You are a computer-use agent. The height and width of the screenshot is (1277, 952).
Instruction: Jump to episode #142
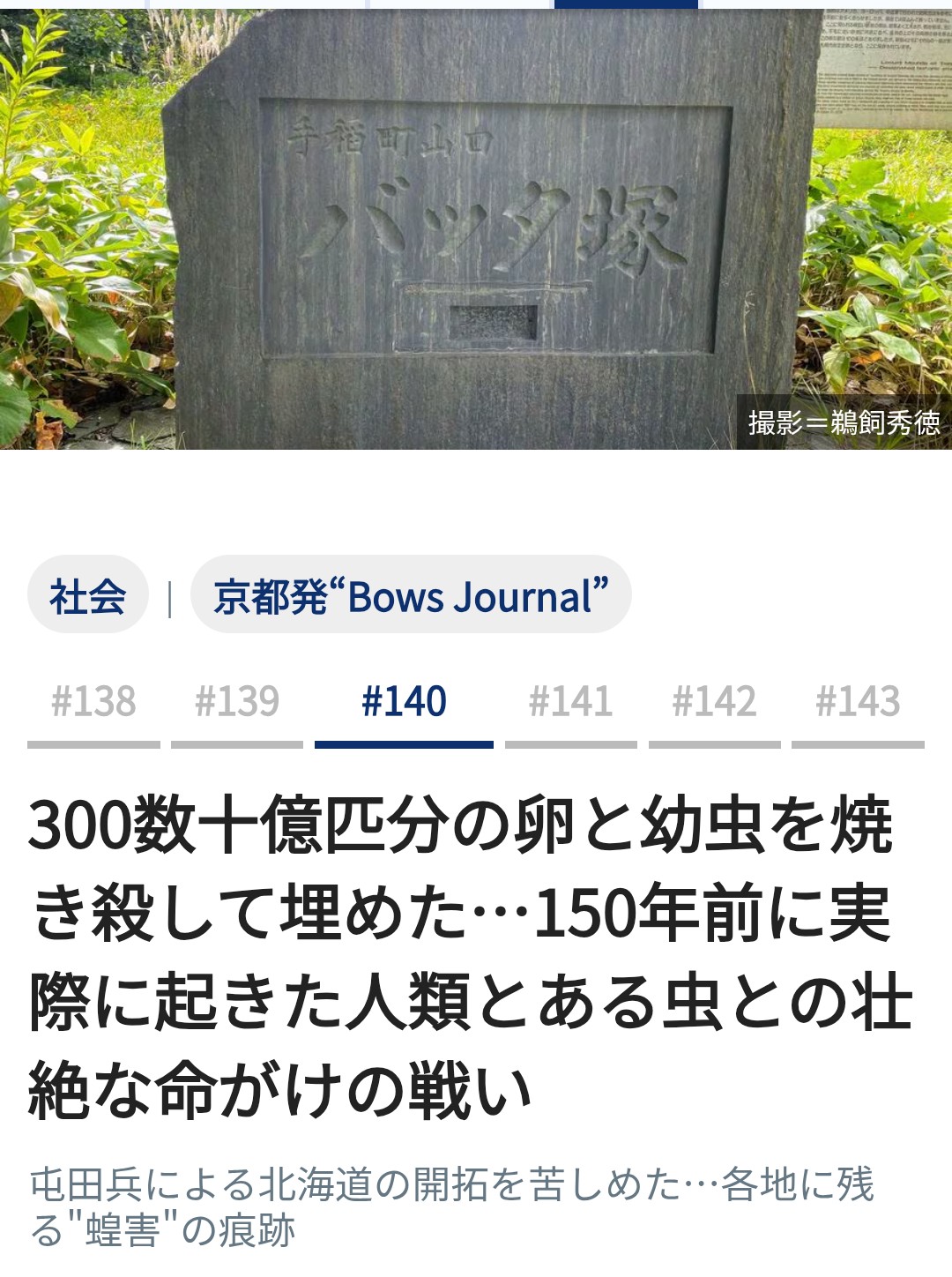(x=714, y=703)
